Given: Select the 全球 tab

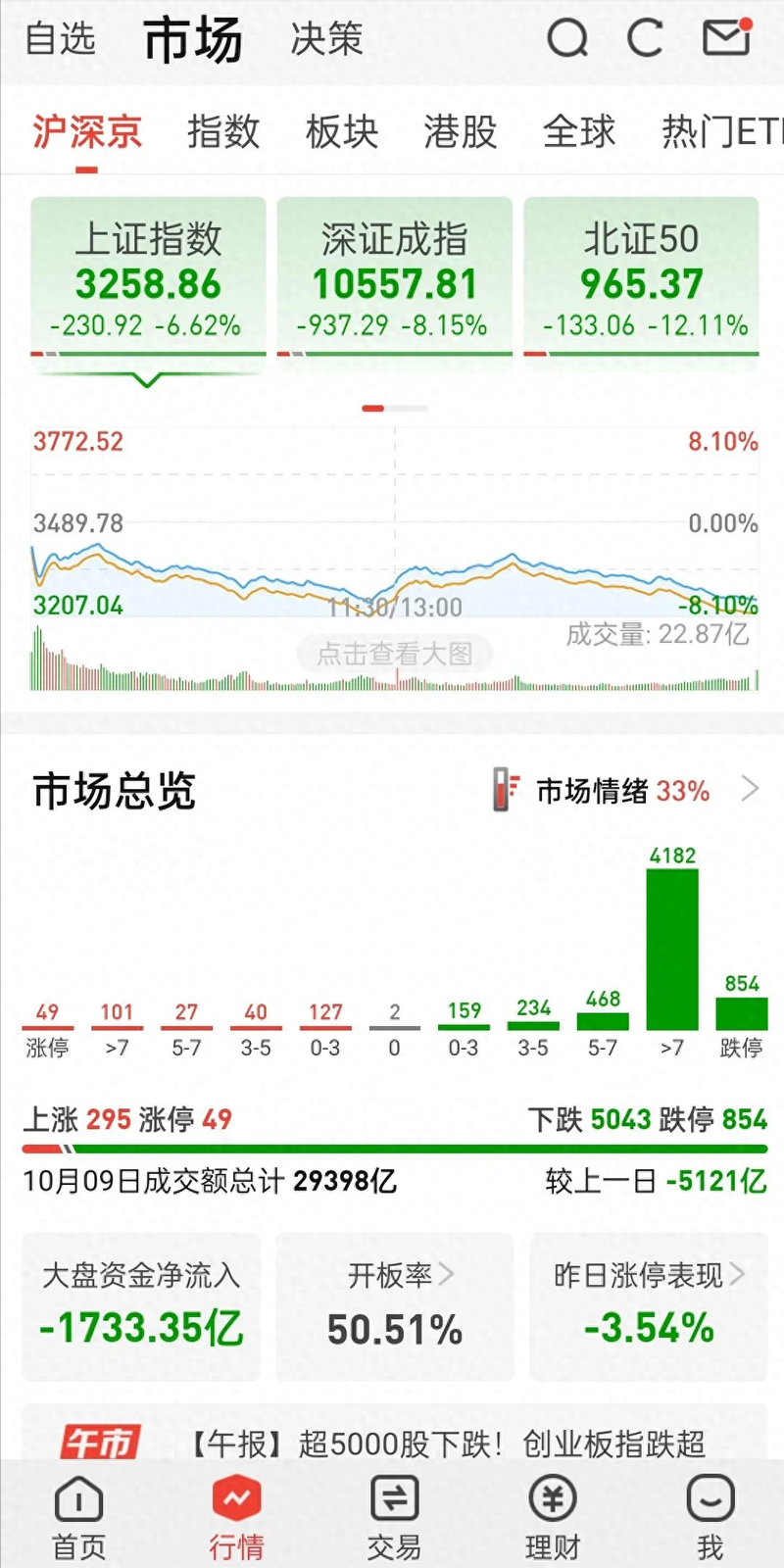Looking at the screenshot, I should coord(579,131).
